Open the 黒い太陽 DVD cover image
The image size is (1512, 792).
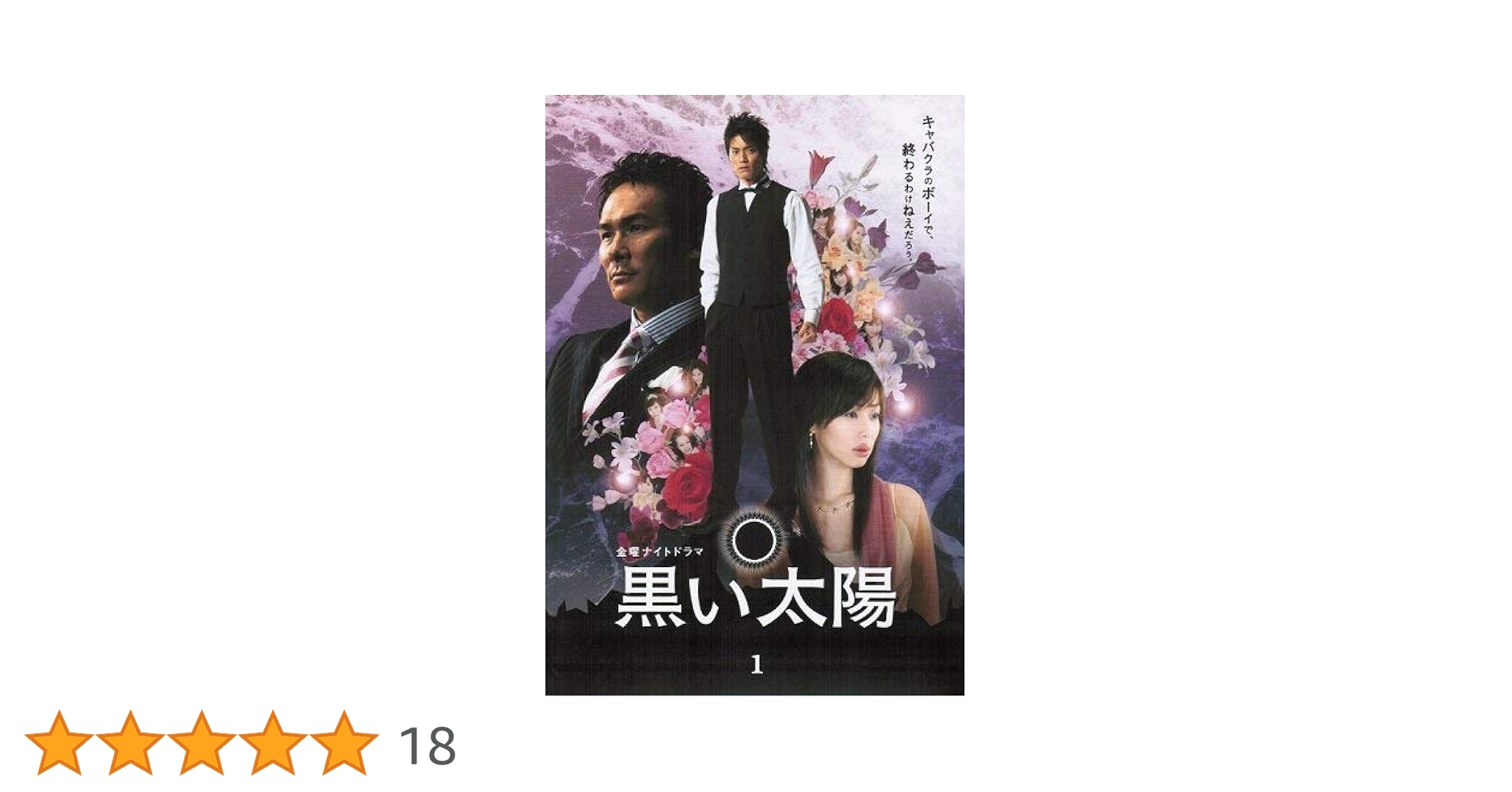(754, 395)
